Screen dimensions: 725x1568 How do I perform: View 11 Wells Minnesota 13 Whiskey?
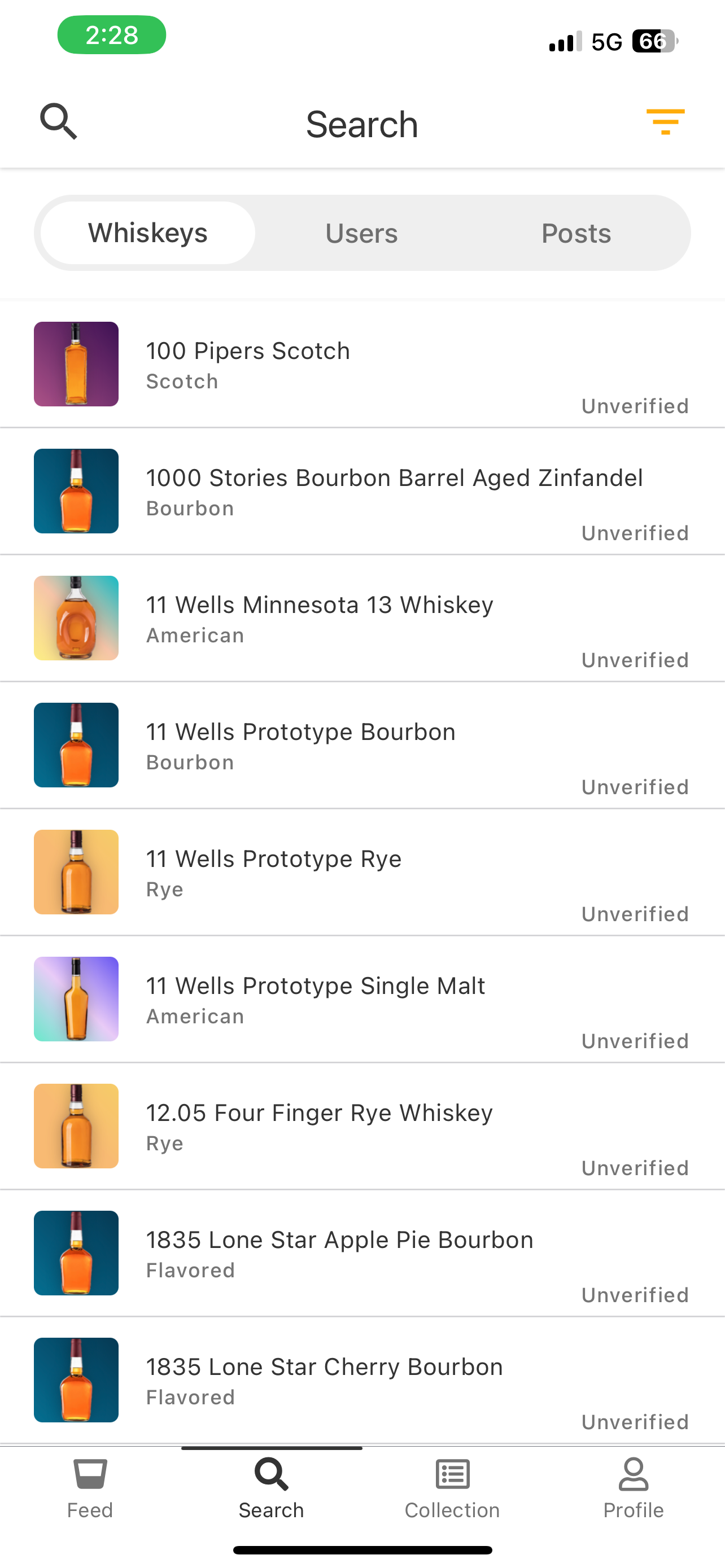tap(362, 618)
